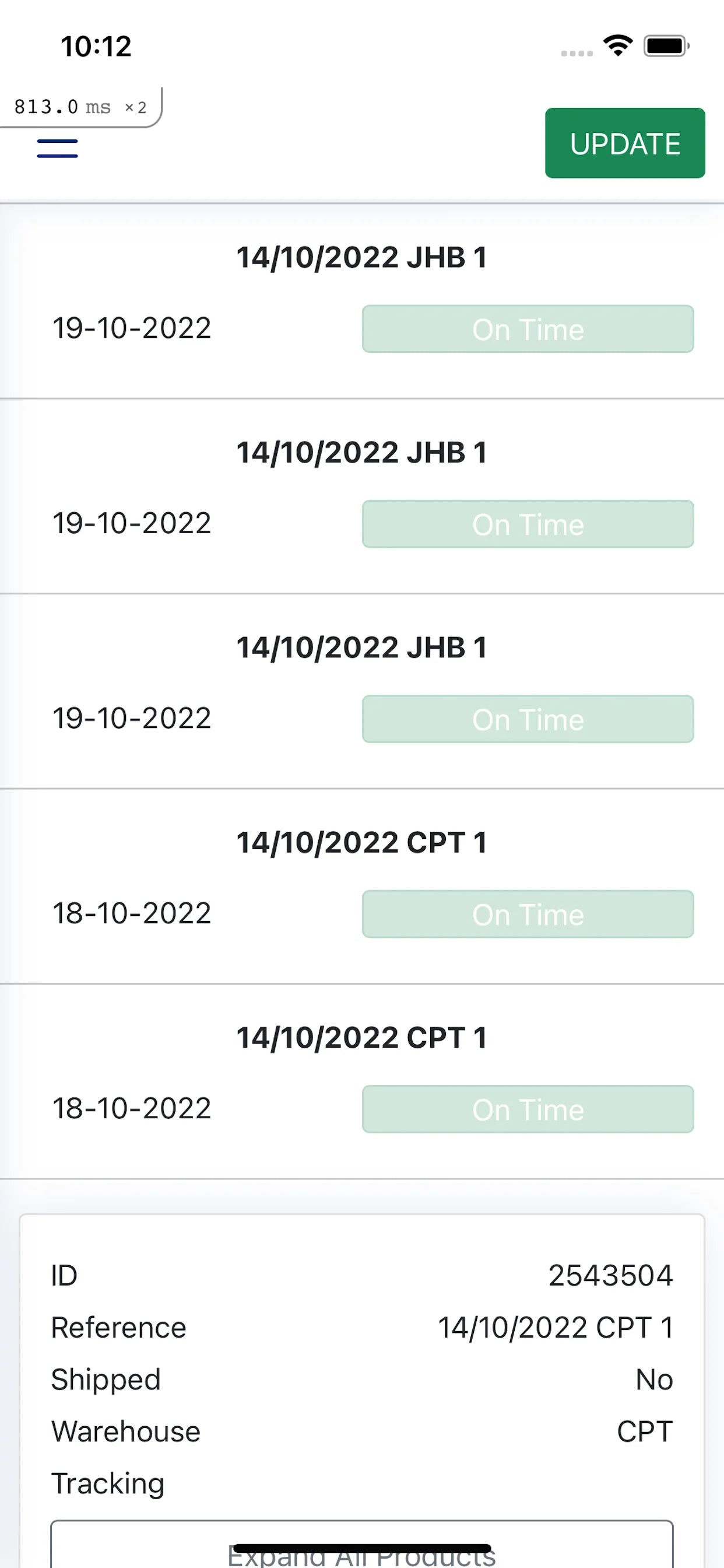Open the hamburger drawer menu
This screenshot has height=1568, width=724.
pos(57,148)
